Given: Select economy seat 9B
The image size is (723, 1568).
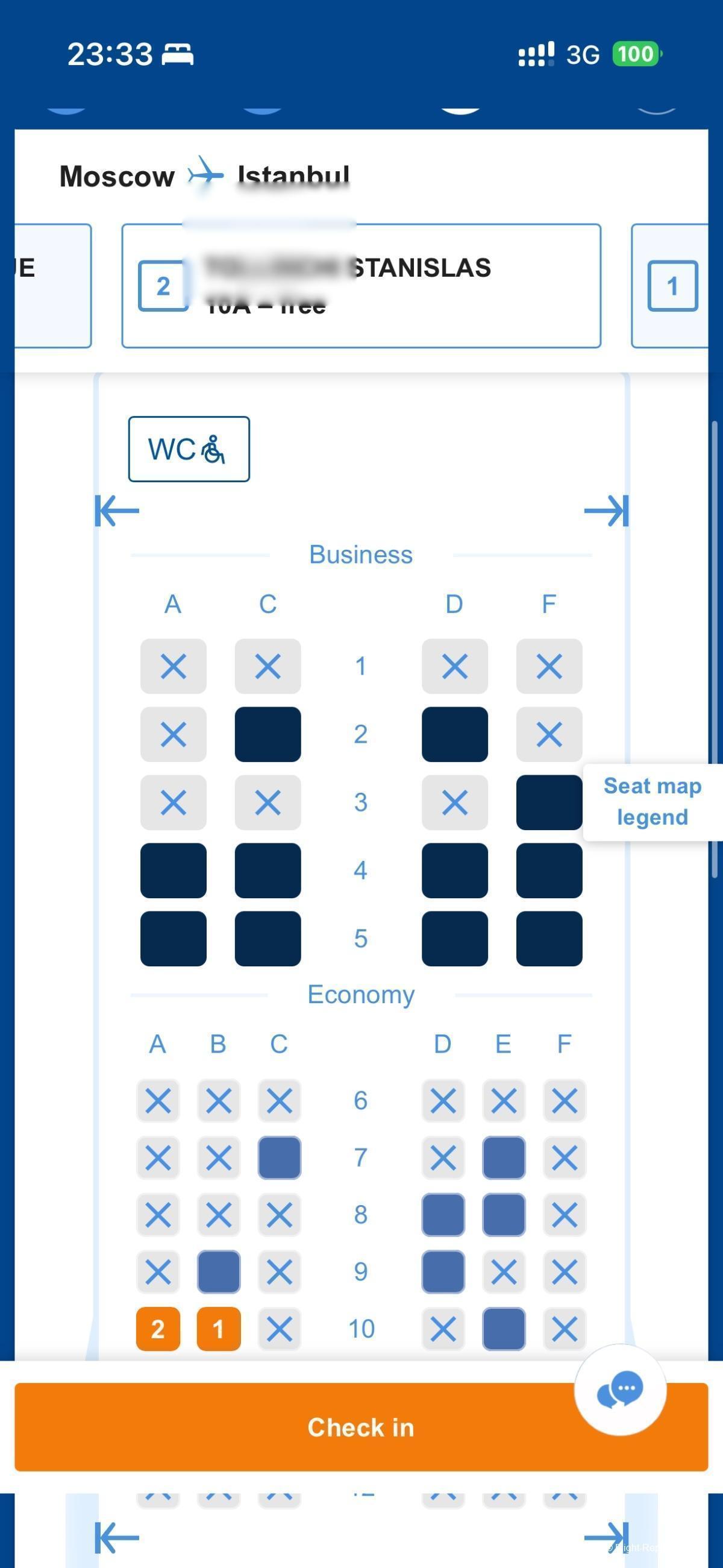Looking at the screenshot, I should click(219, 1271).
